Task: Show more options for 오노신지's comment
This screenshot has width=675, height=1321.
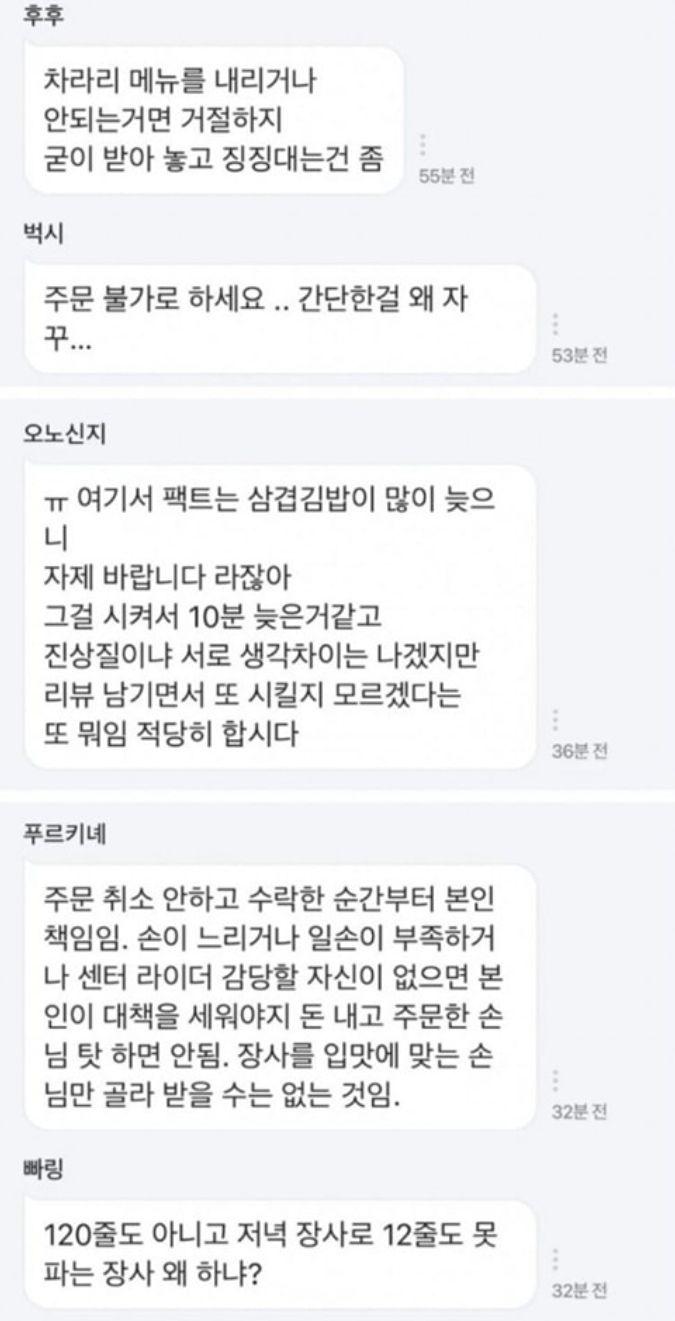Action: (556, 721)
